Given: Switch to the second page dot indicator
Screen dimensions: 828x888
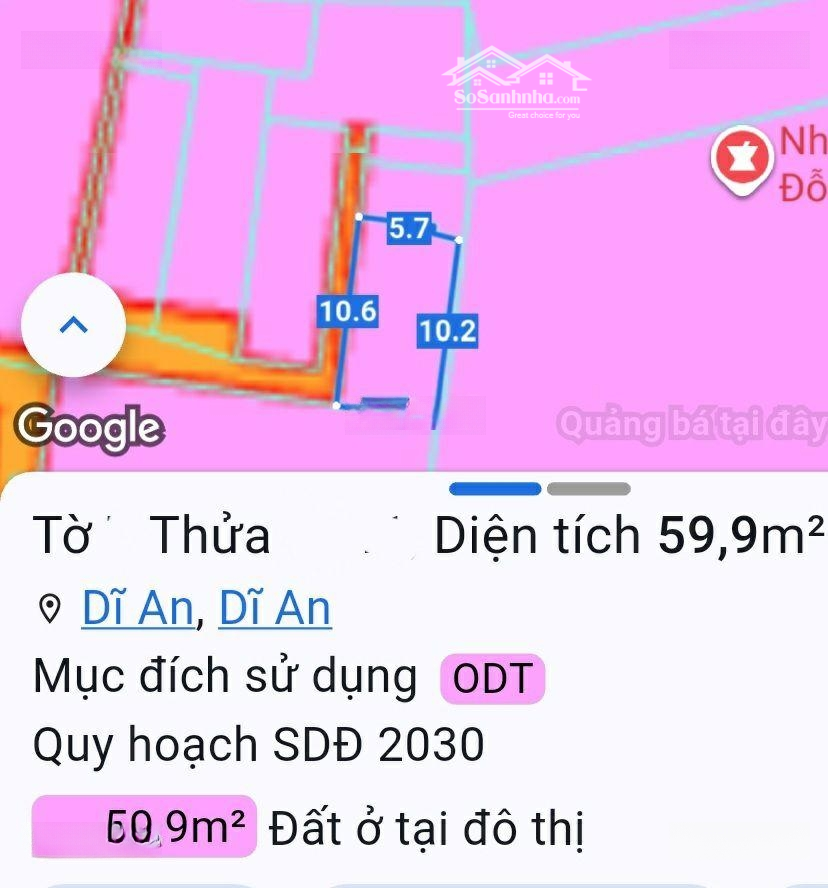Looking at the screenshot, I should [587, 490].
